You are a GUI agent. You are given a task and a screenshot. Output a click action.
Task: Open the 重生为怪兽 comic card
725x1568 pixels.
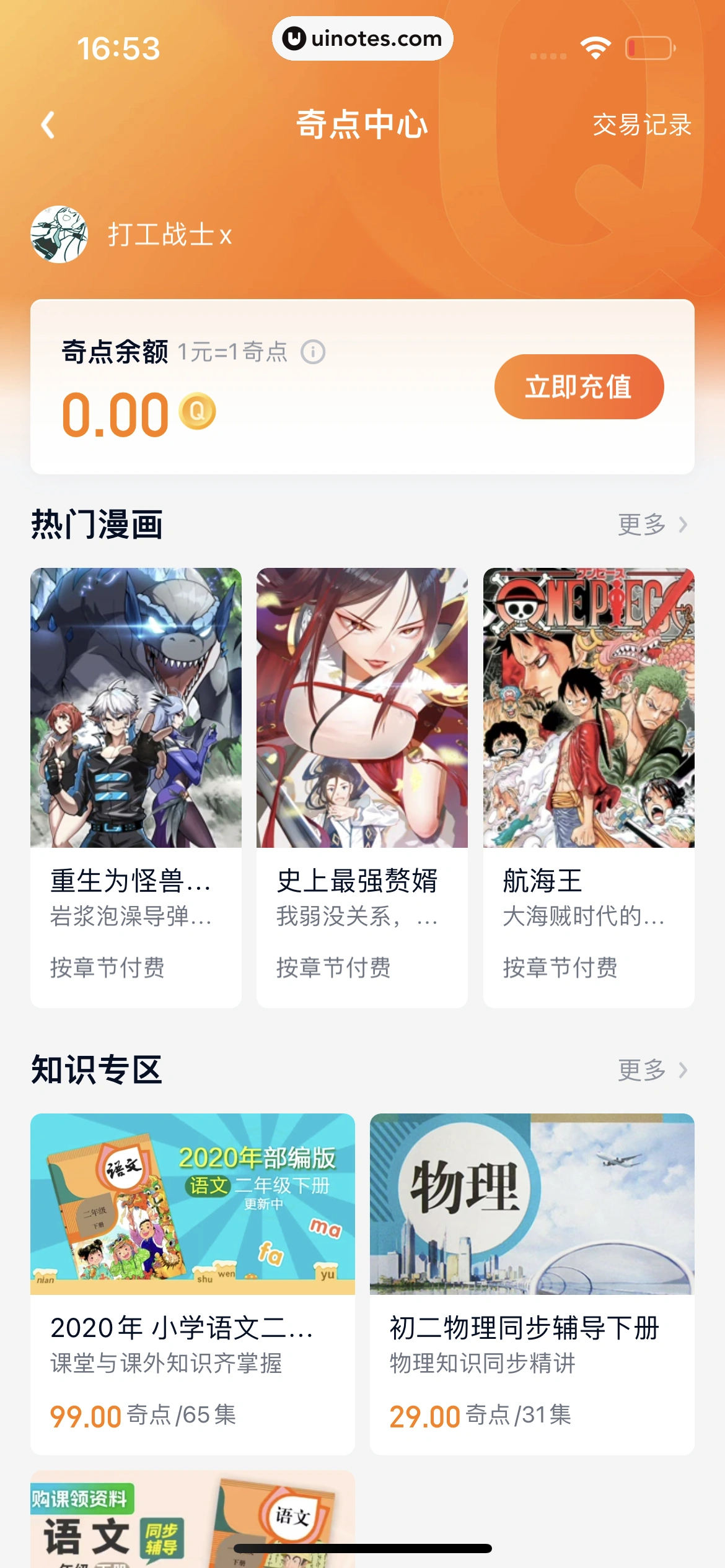[136, 786]
